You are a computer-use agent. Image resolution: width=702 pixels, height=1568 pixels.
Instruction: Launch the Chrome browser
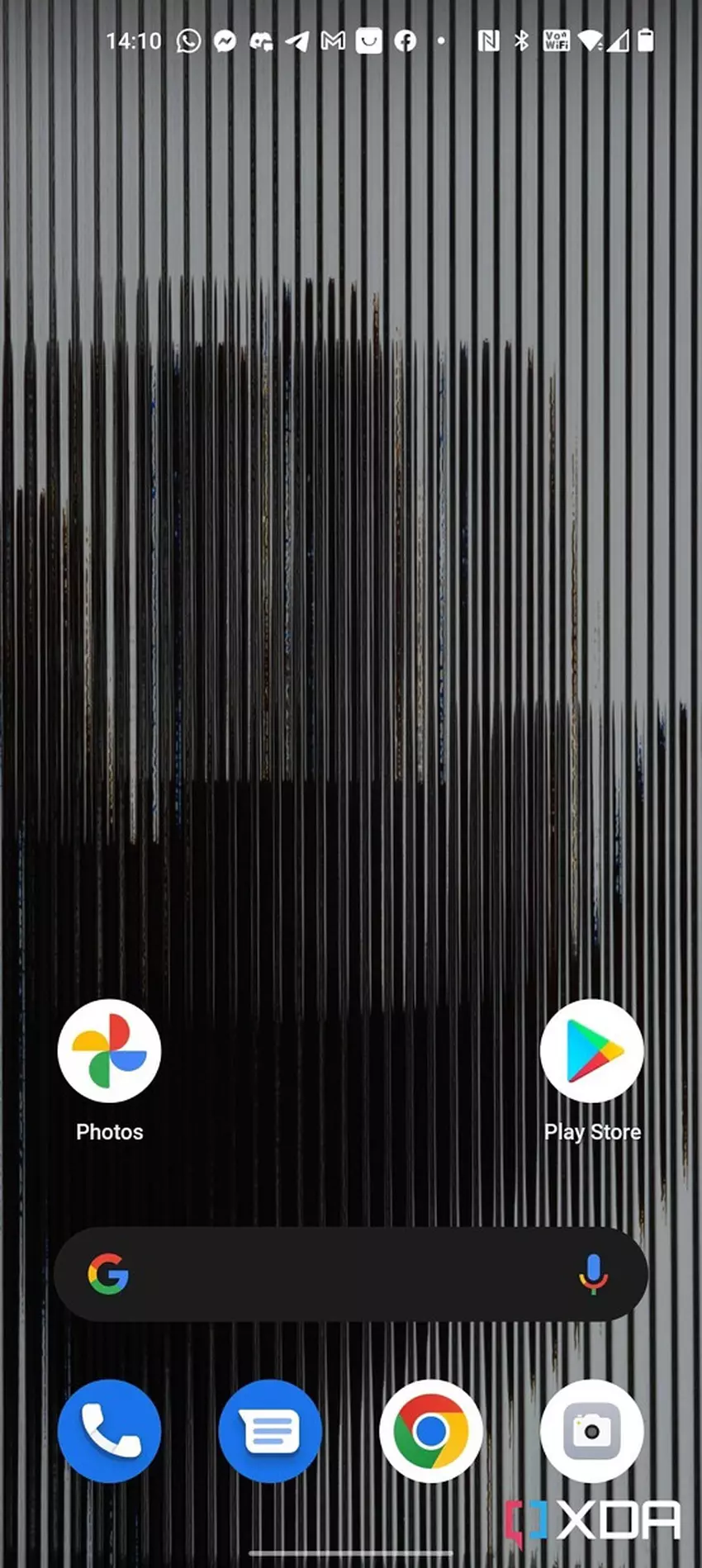click(430, 1431)
